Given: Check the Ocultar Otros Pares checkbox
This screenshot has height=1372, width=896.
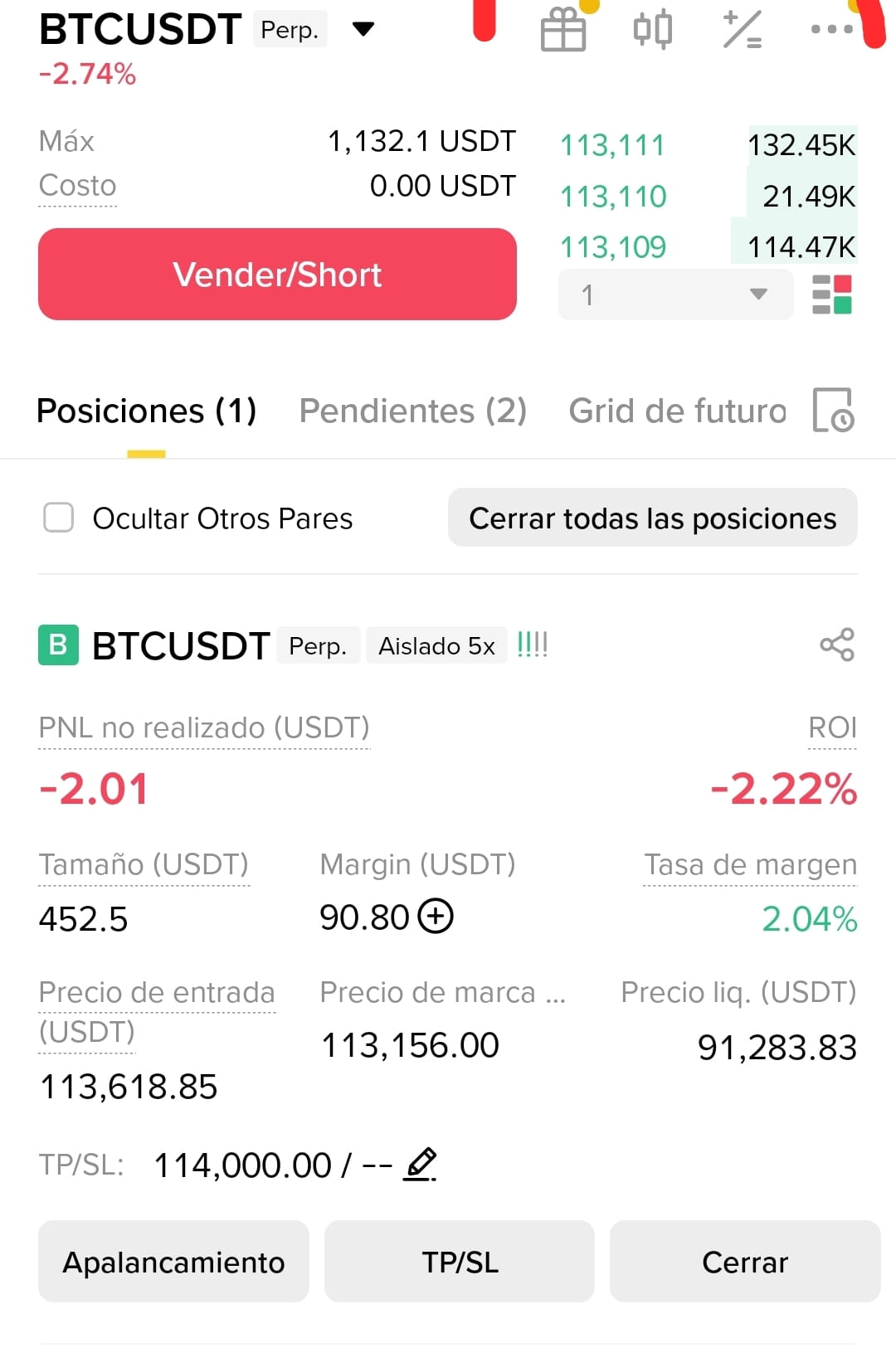Looking at the screenshot, I should click(58, 518).
